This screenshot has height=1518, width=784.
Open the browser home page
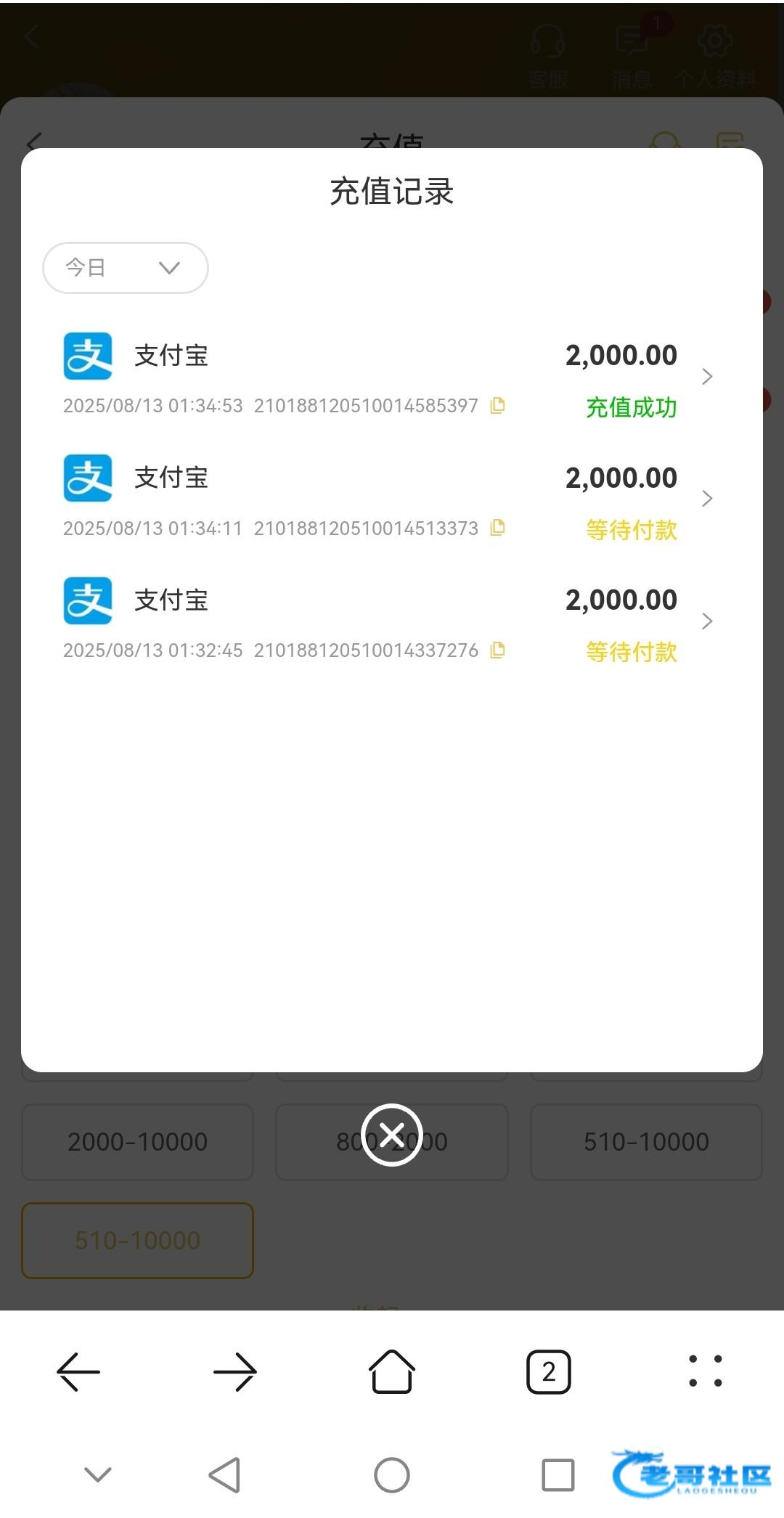(x=392, y=1372)
